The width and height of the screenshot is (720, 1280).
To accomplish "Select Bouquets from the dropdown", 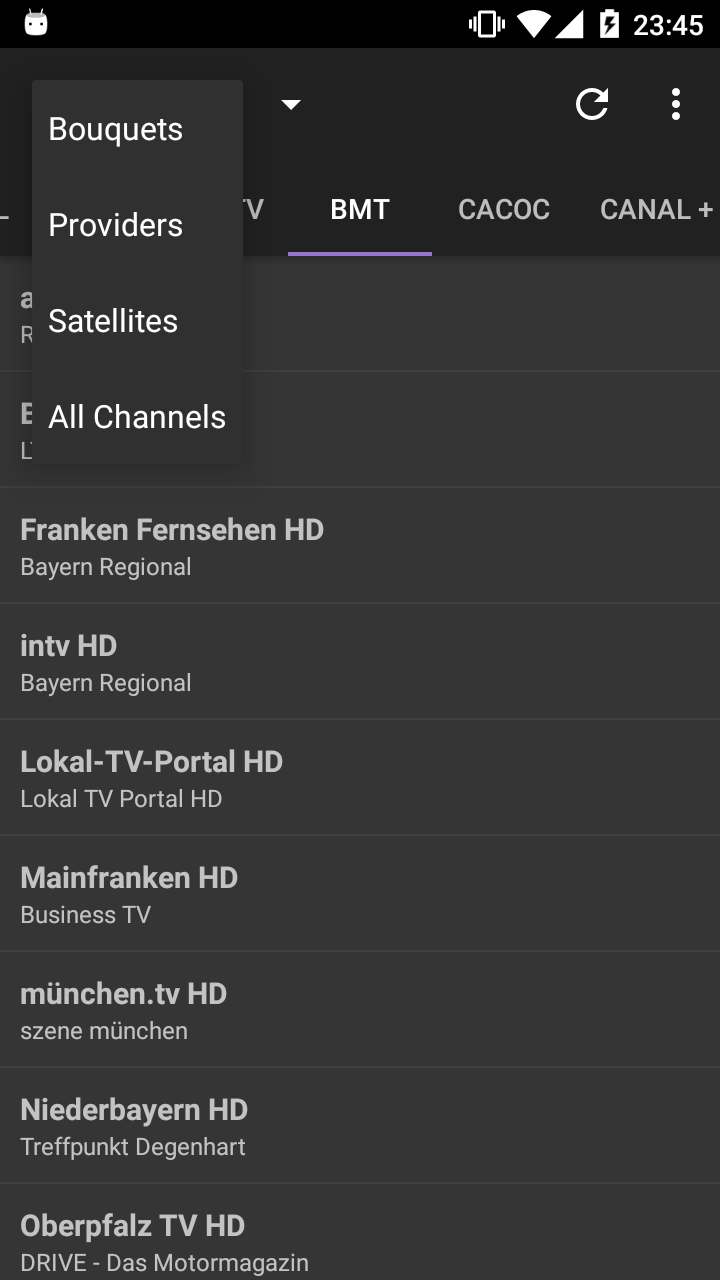I will (x=137, y=129).
